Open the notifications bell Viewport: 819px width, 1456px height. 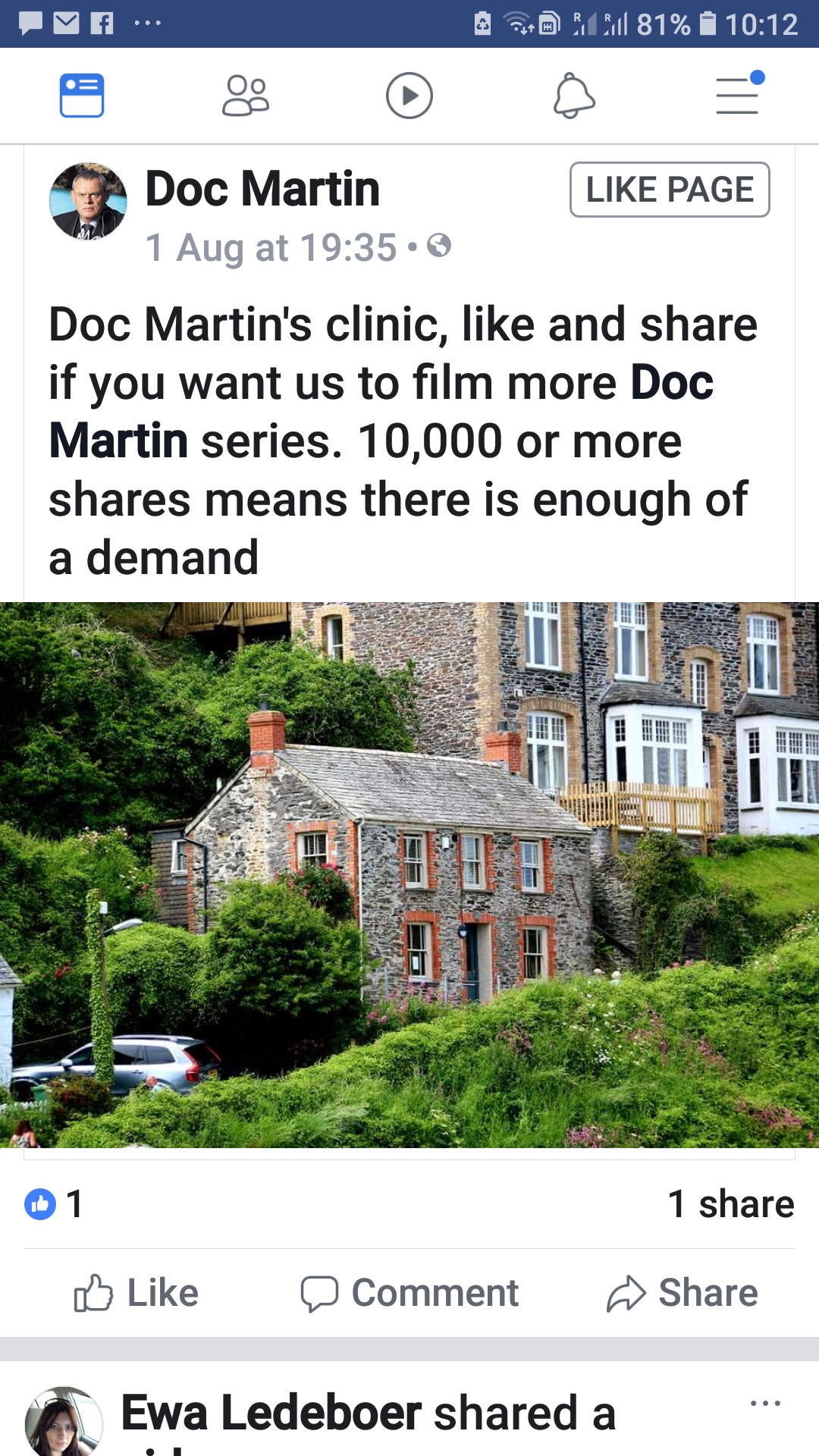pyautogui.click(x=574, y=96)
